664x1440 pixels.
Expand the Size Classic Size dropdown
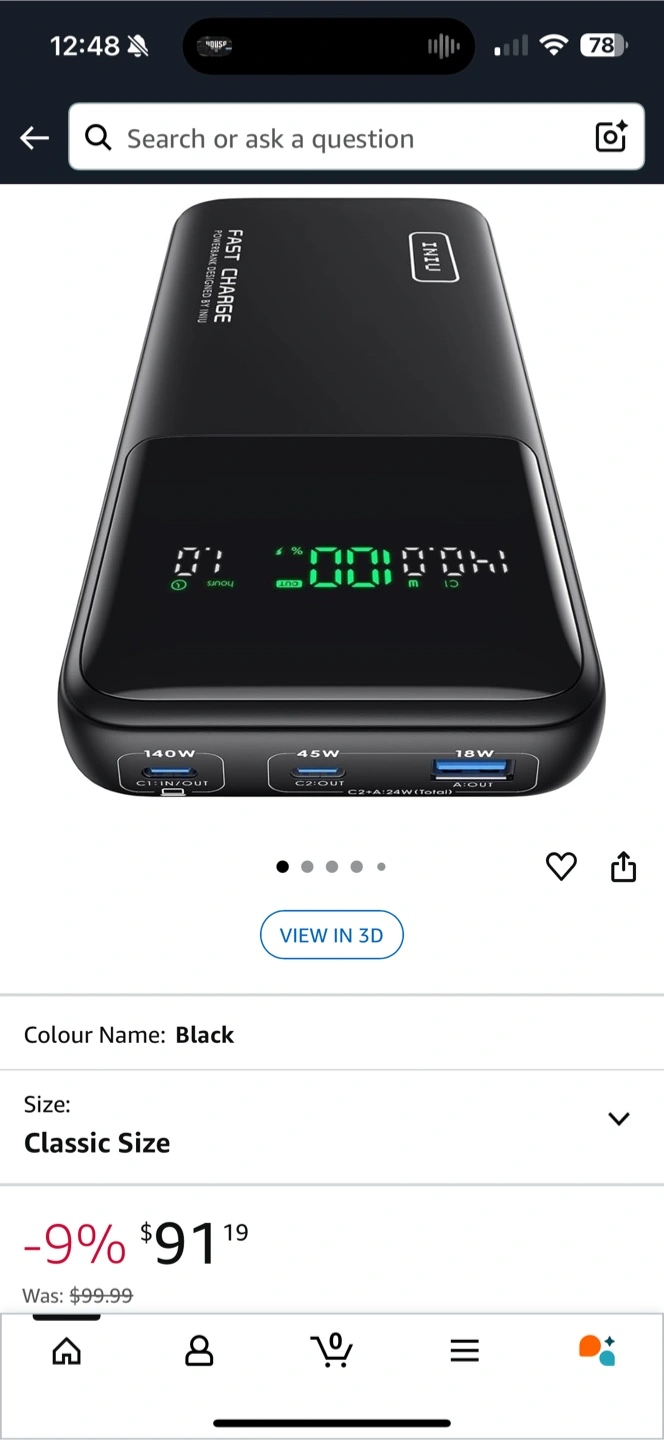[332, 1127]
